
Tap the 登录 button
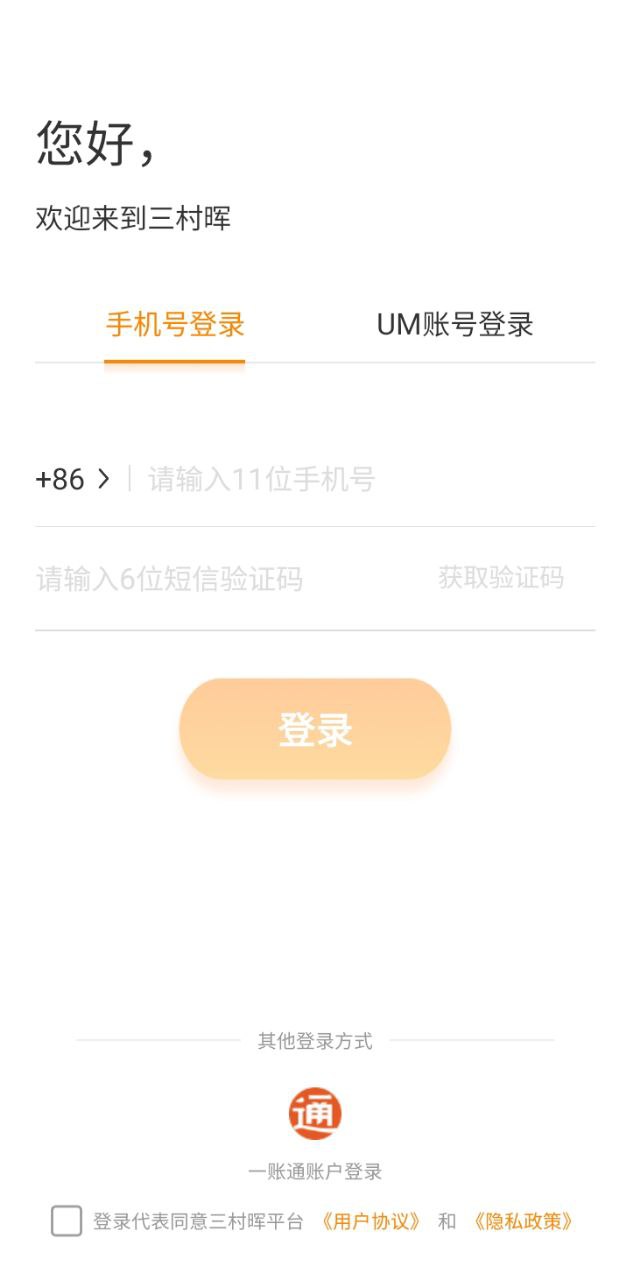point(315,729)
